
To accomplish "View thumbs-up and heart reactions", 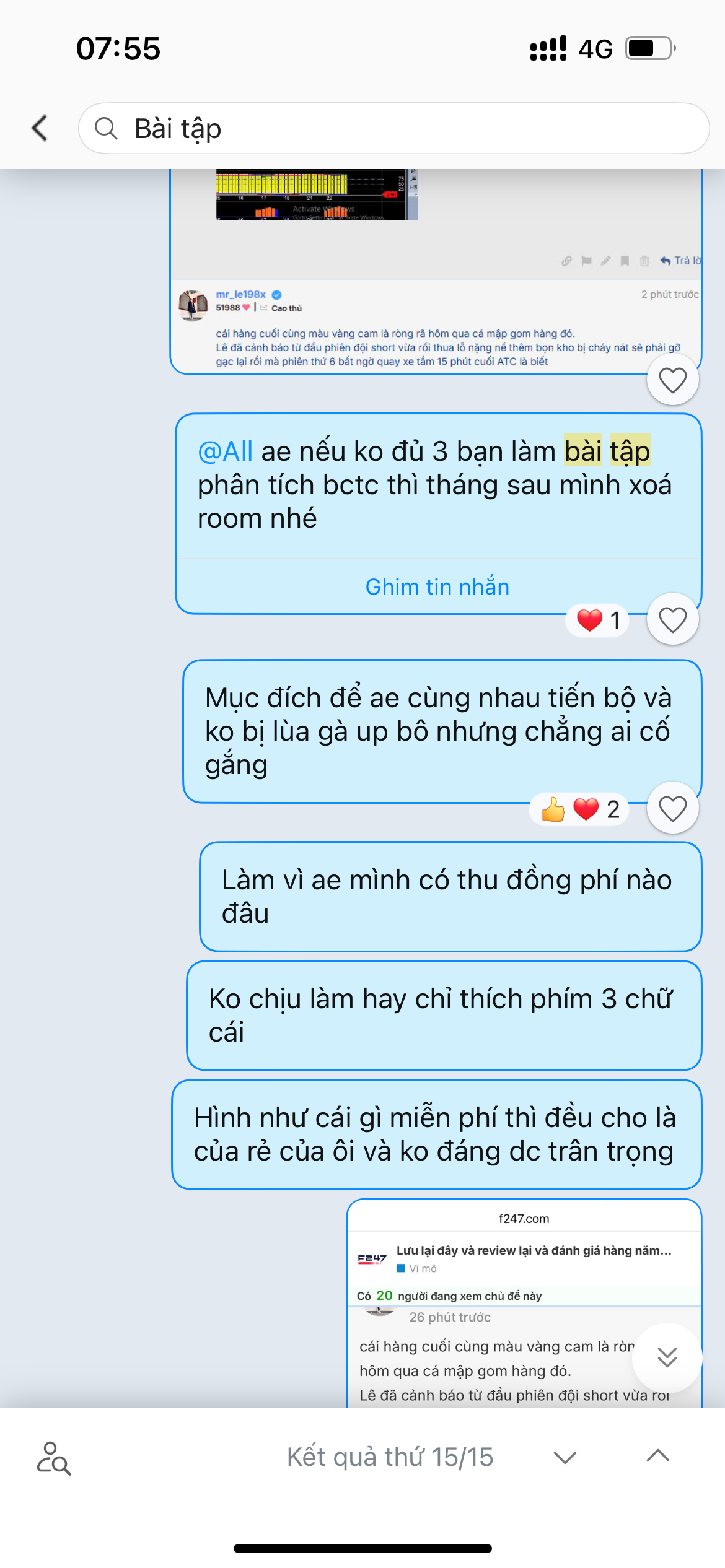I will (x=579, y=809).
